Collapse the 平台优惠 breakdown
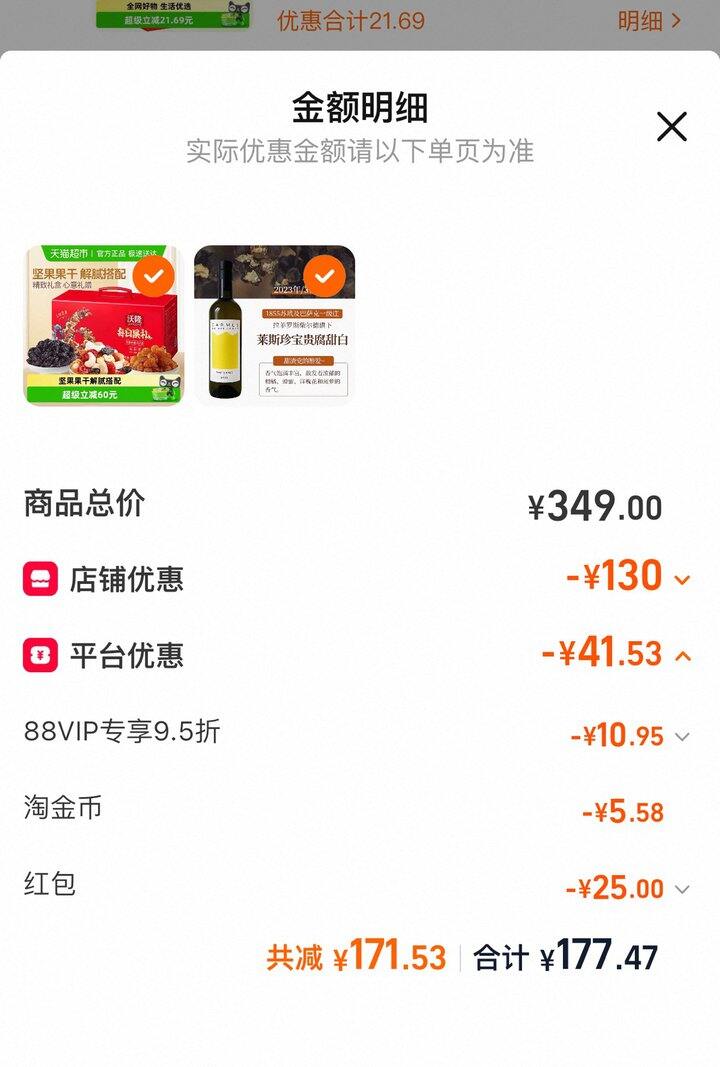Viewport: 720px width, 1067px height. [x=683, y=656]
